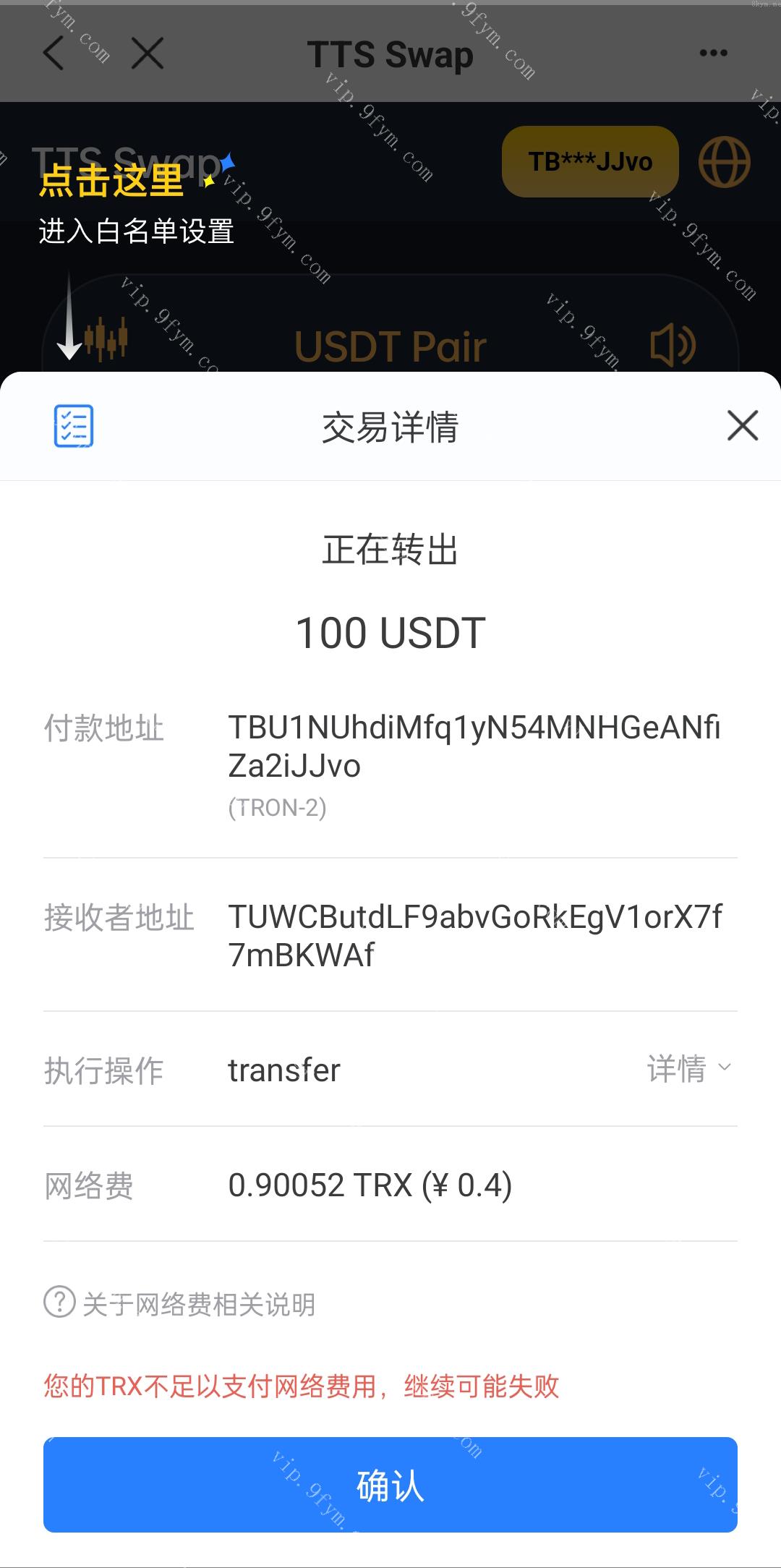Confirm the transfer with 确认 button
Viewport: 781px width, 1568px height.
click(x=390, y=1485)
